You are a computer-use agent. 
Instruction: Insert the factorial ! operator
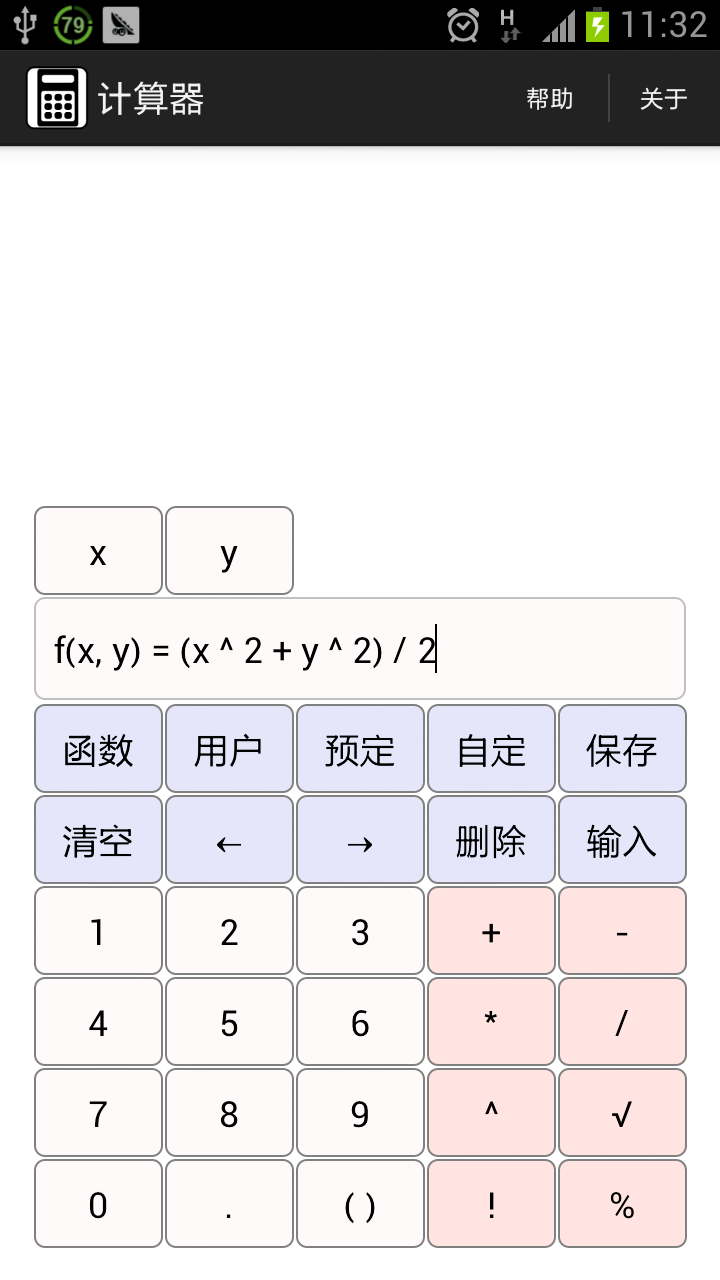(x=491, y=1204)
